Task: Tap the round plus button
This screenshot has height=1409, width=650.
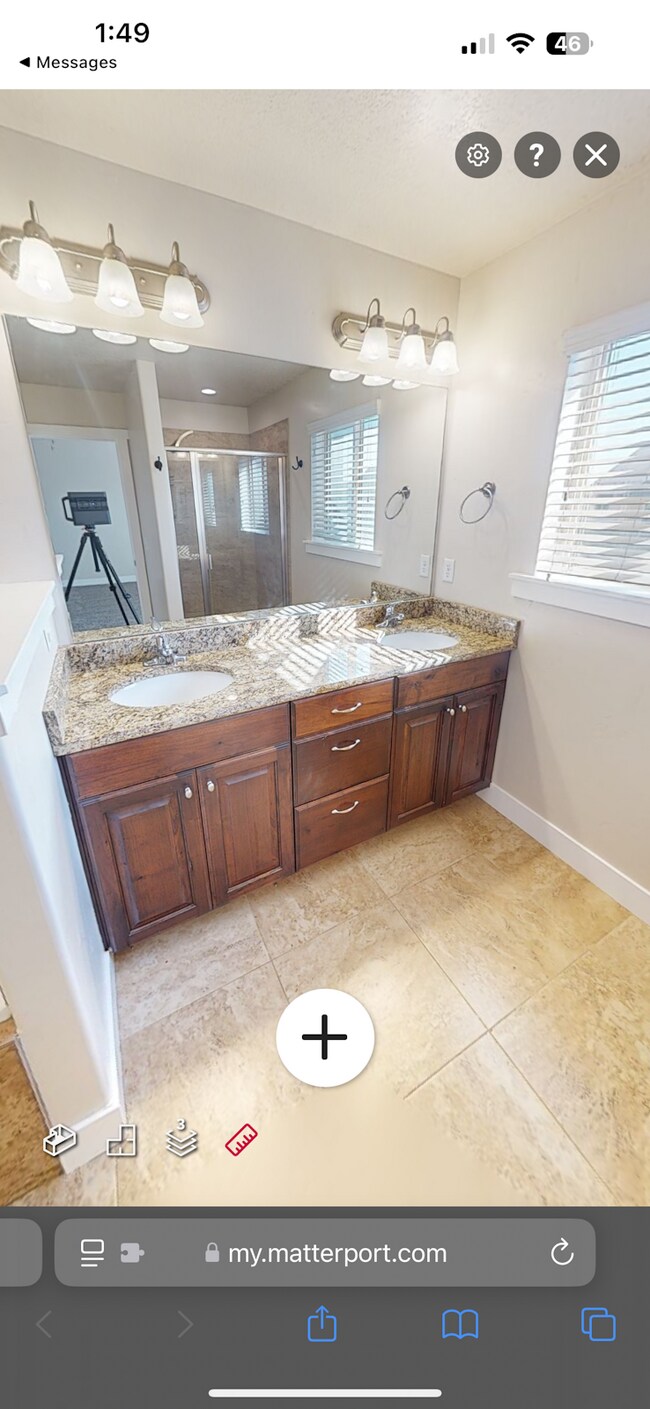Action: 325,1038
